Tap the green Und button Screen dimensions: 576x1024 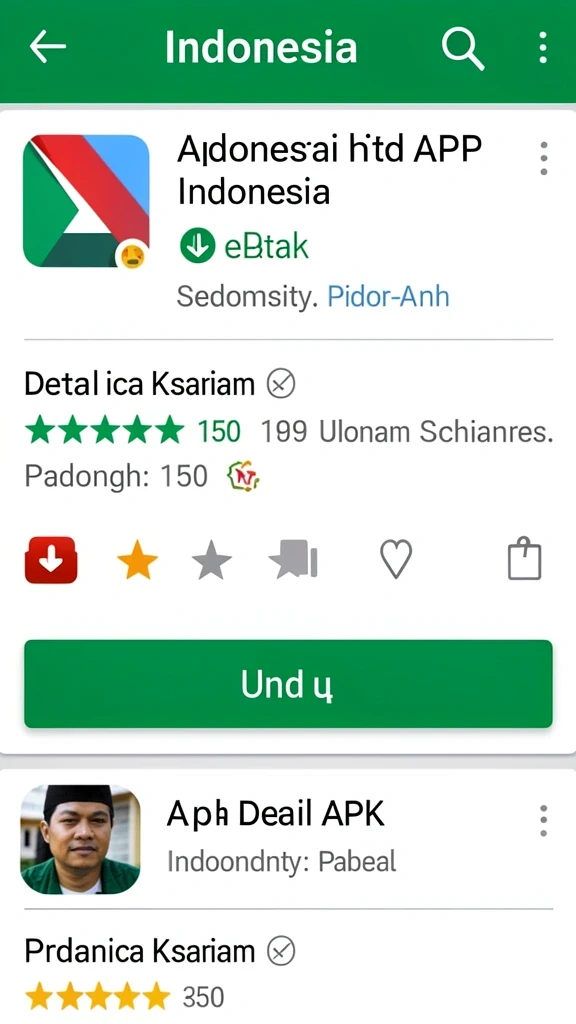(288, 684)
